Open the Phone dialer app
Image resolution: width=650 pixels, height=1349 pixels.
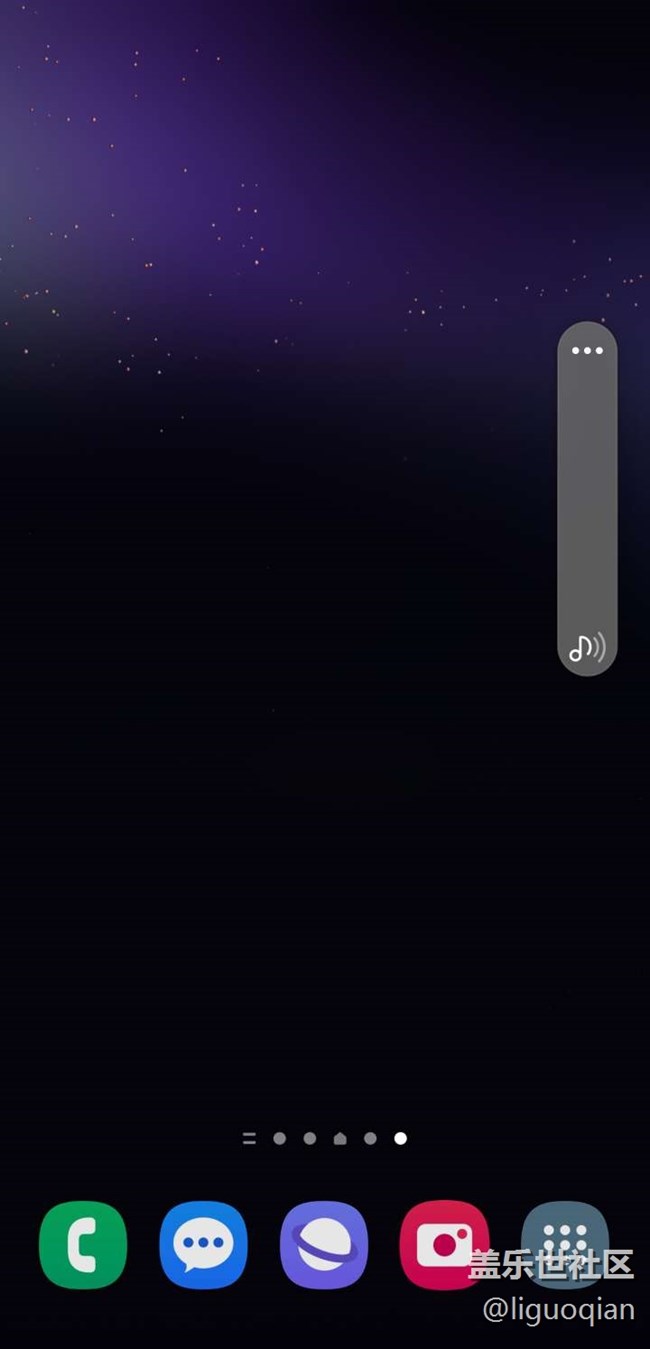[83, 1245]
